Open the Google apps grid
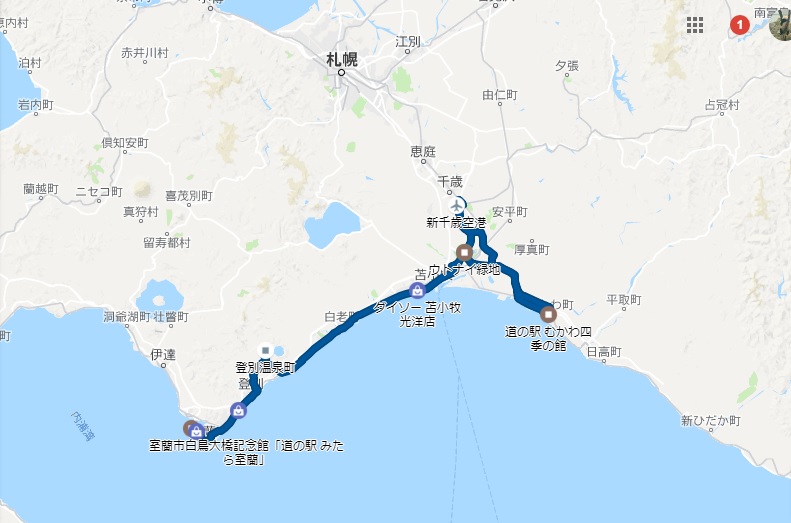The width and height of the screenshot is (791, 523). (x=695, y=25)
